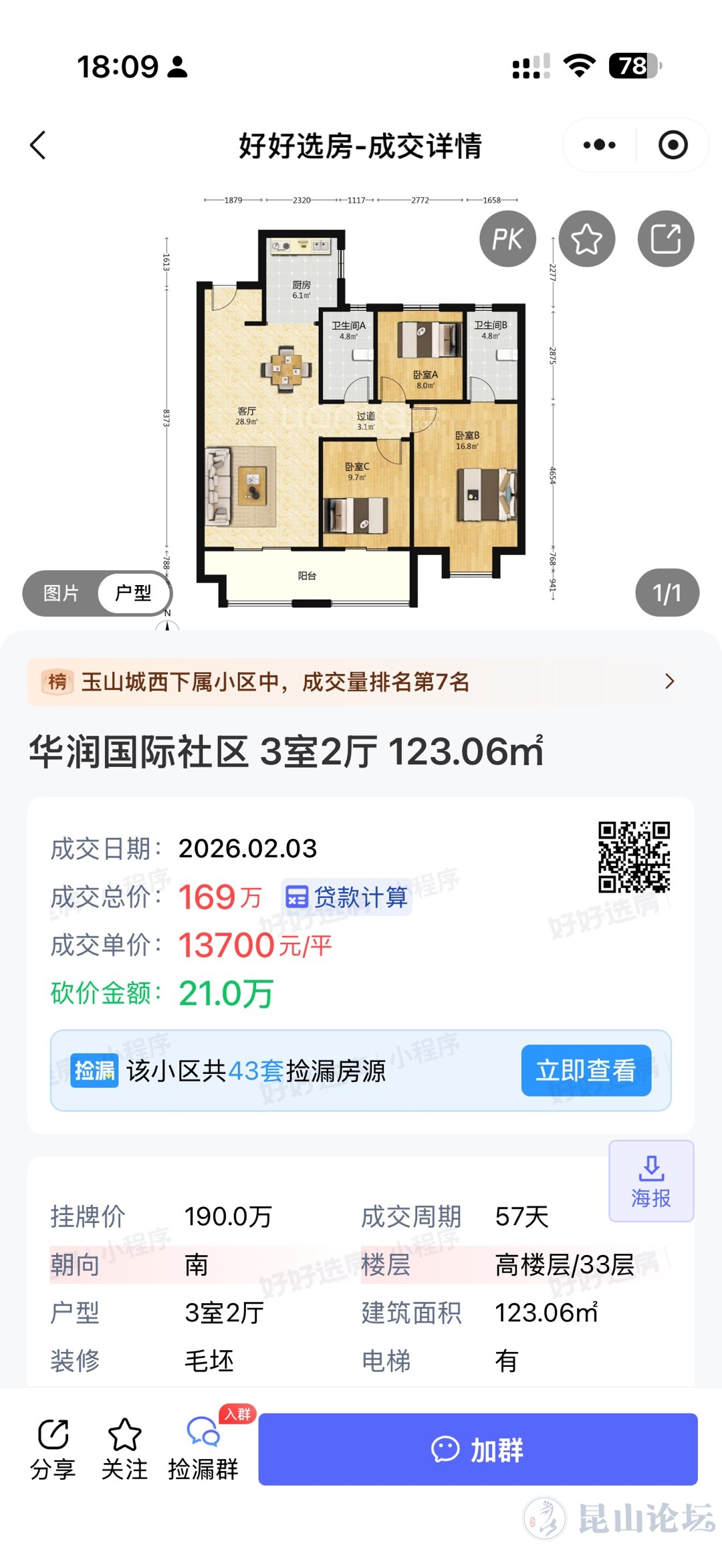Favorite this listing with the star circle

pyautogui.click(x=586, y=239)
